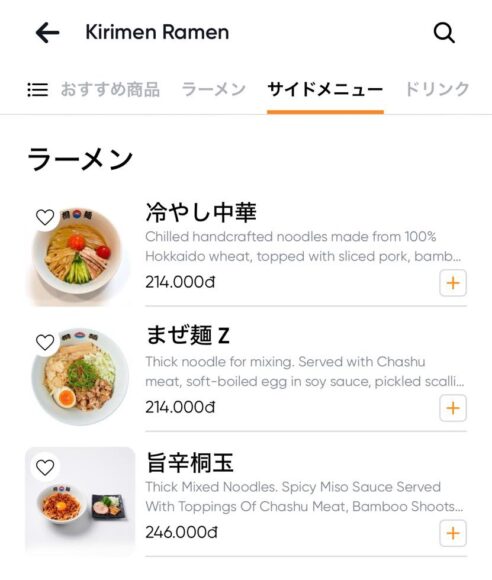Open the ドリンク tab
The image size is (492, 580).
click(437, 90)
